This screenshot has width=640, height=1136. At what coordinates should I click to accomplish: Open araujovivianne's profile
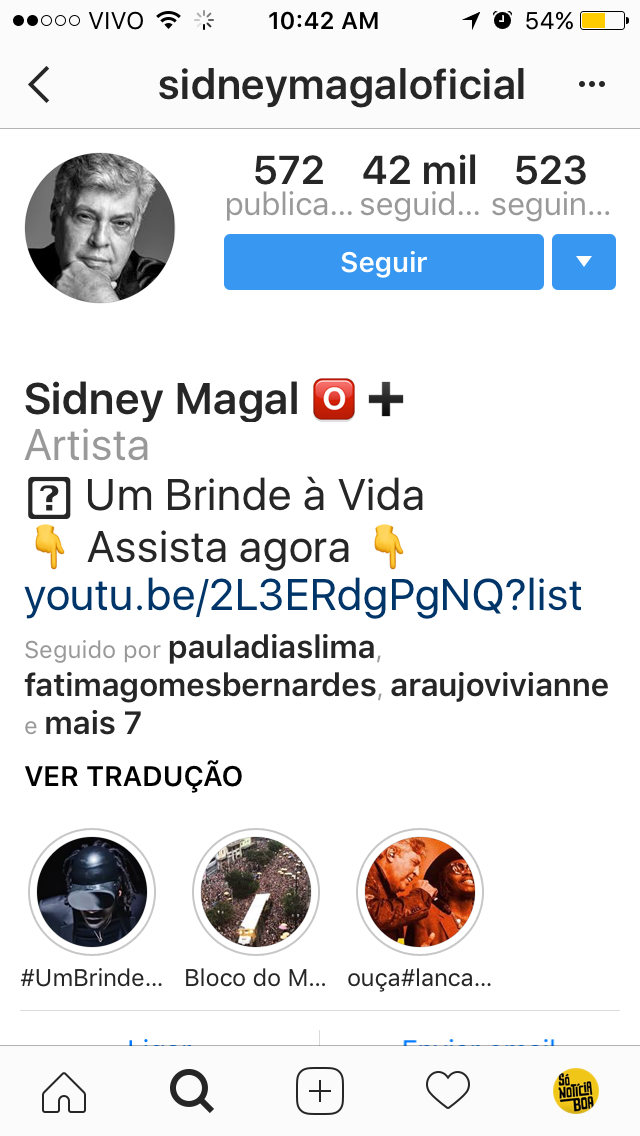point(499,686)
